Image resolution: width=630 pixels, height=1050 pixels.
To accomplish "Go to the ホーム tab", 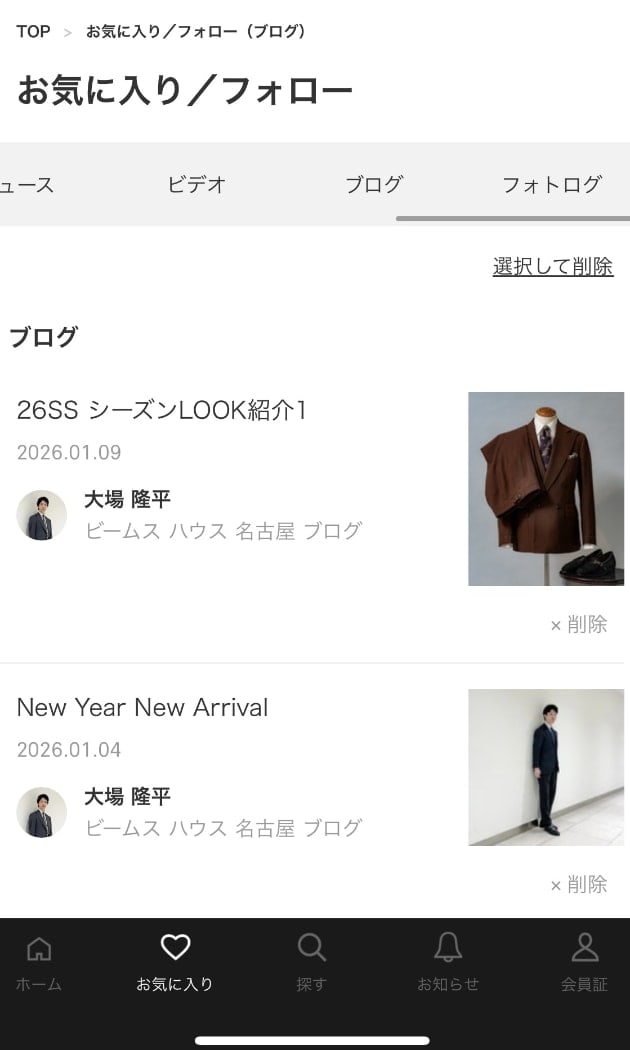I will click(39, 962).
